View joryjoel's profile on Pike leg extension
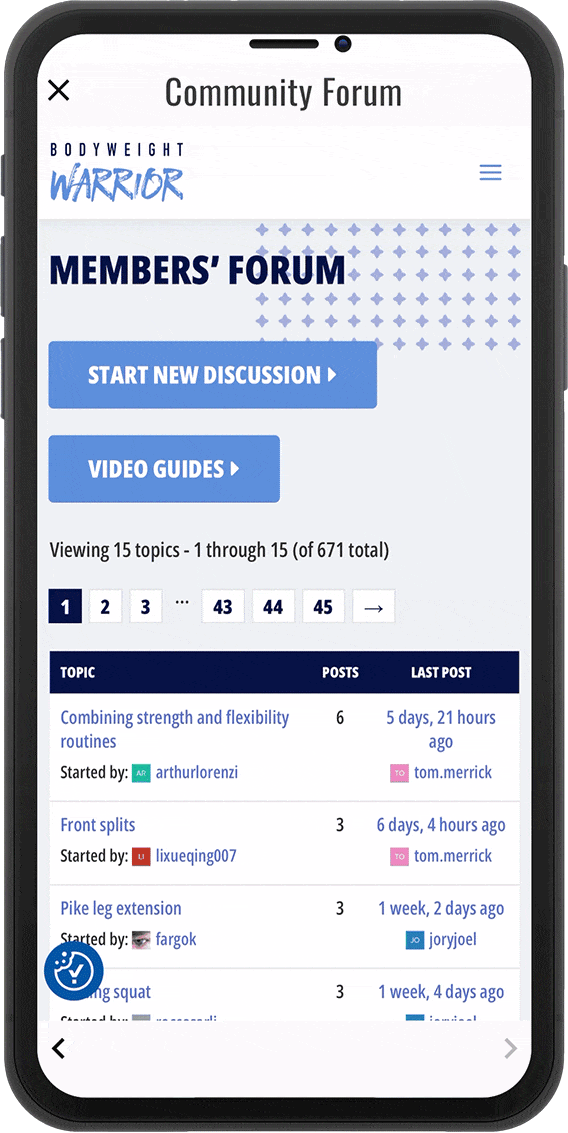The image size is (568, 1133). coord(452,940)
